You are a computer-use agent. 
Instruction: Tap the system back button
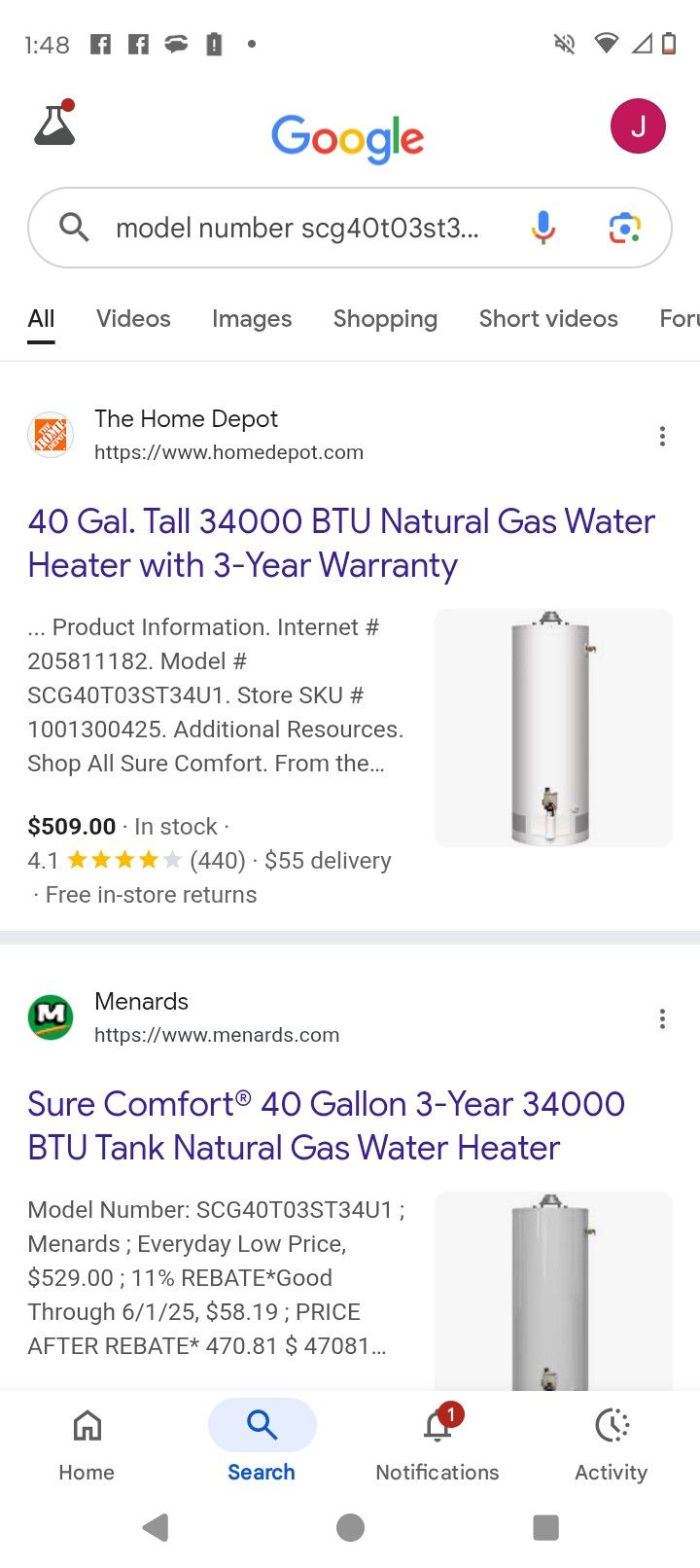(156, 1528)
